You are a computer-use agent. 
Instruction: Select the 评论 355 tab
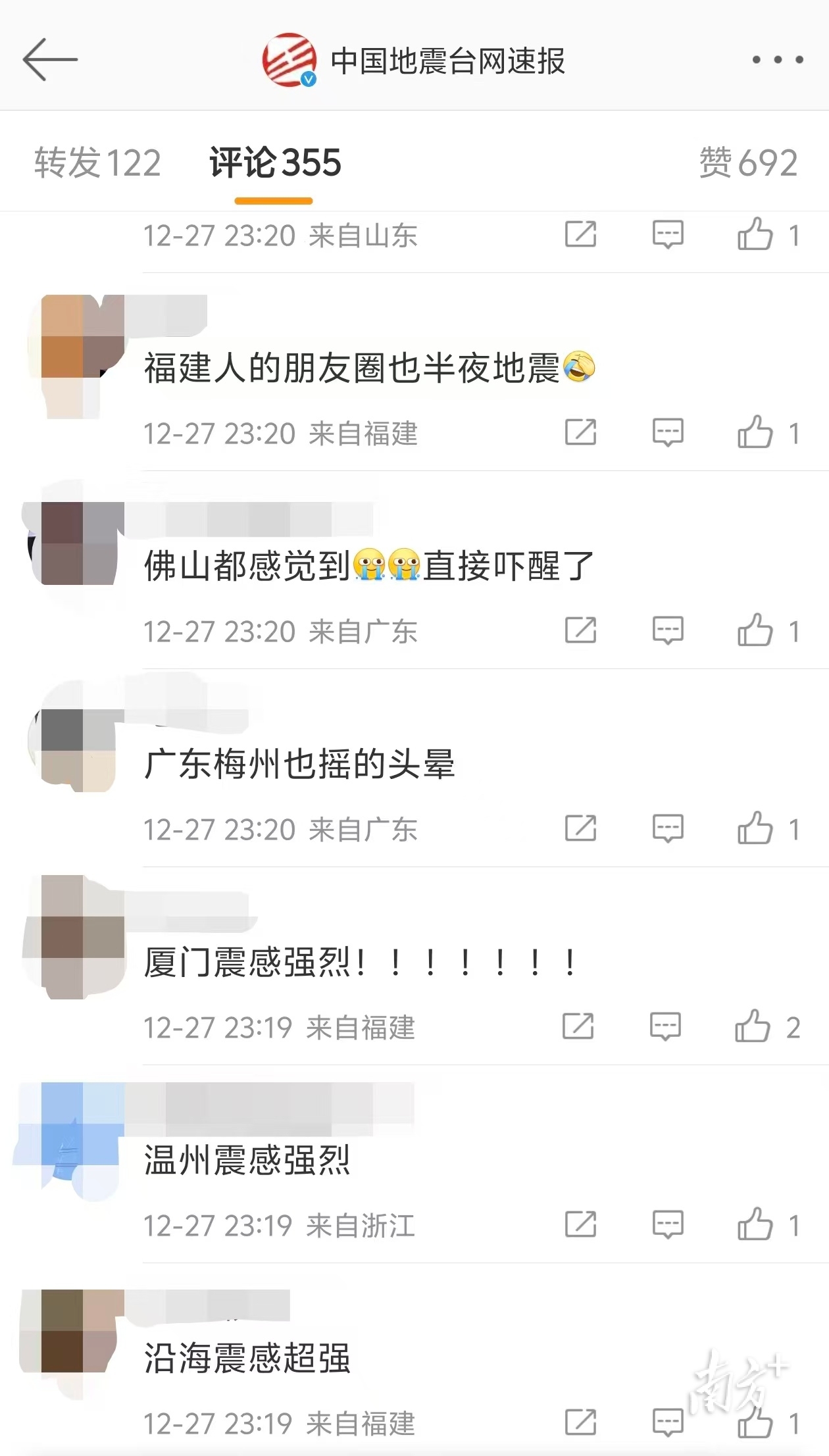pos(275,163)
